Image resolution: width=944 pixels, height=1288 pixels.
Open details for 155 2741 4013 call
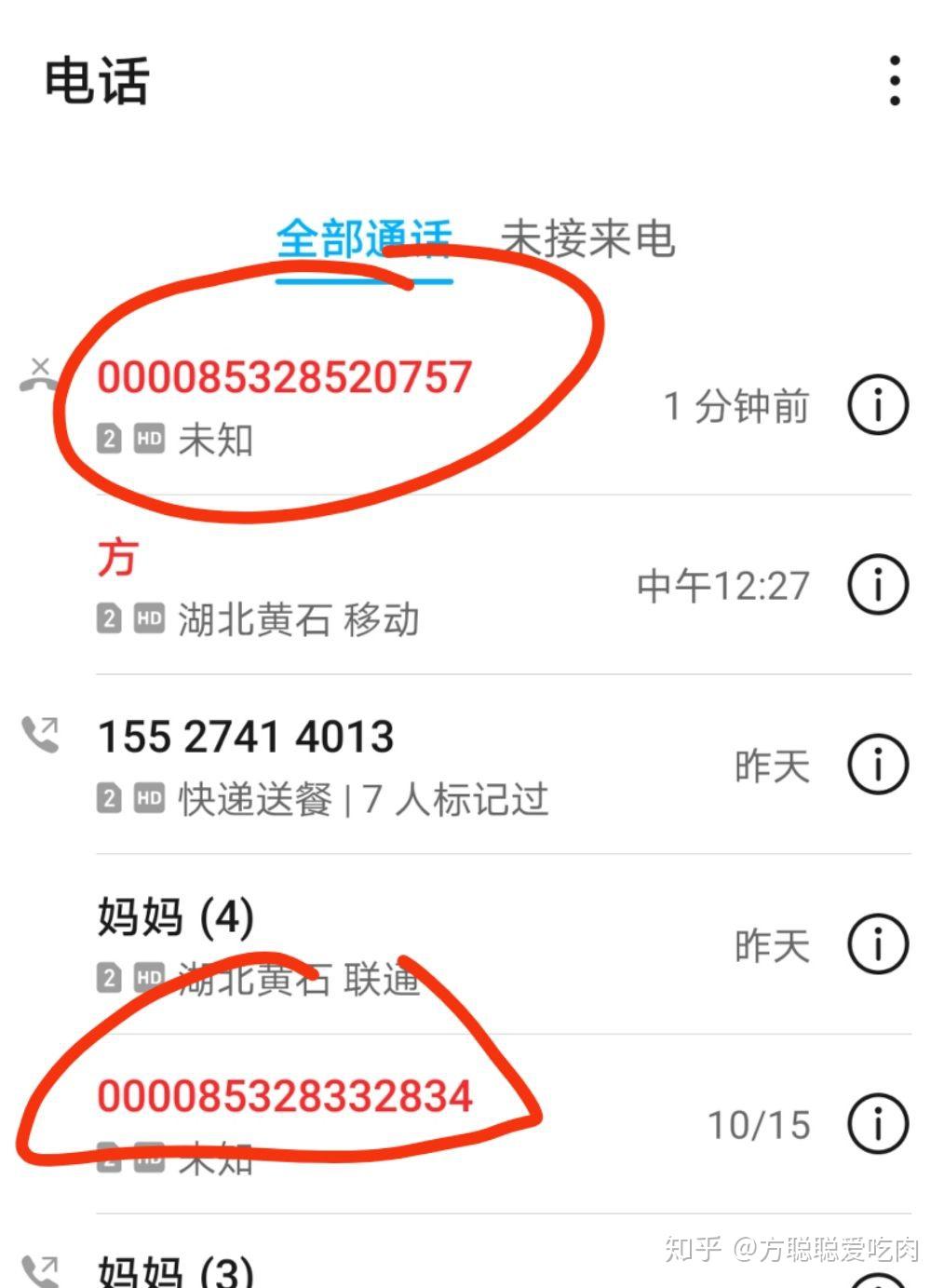tap(876, 763)
